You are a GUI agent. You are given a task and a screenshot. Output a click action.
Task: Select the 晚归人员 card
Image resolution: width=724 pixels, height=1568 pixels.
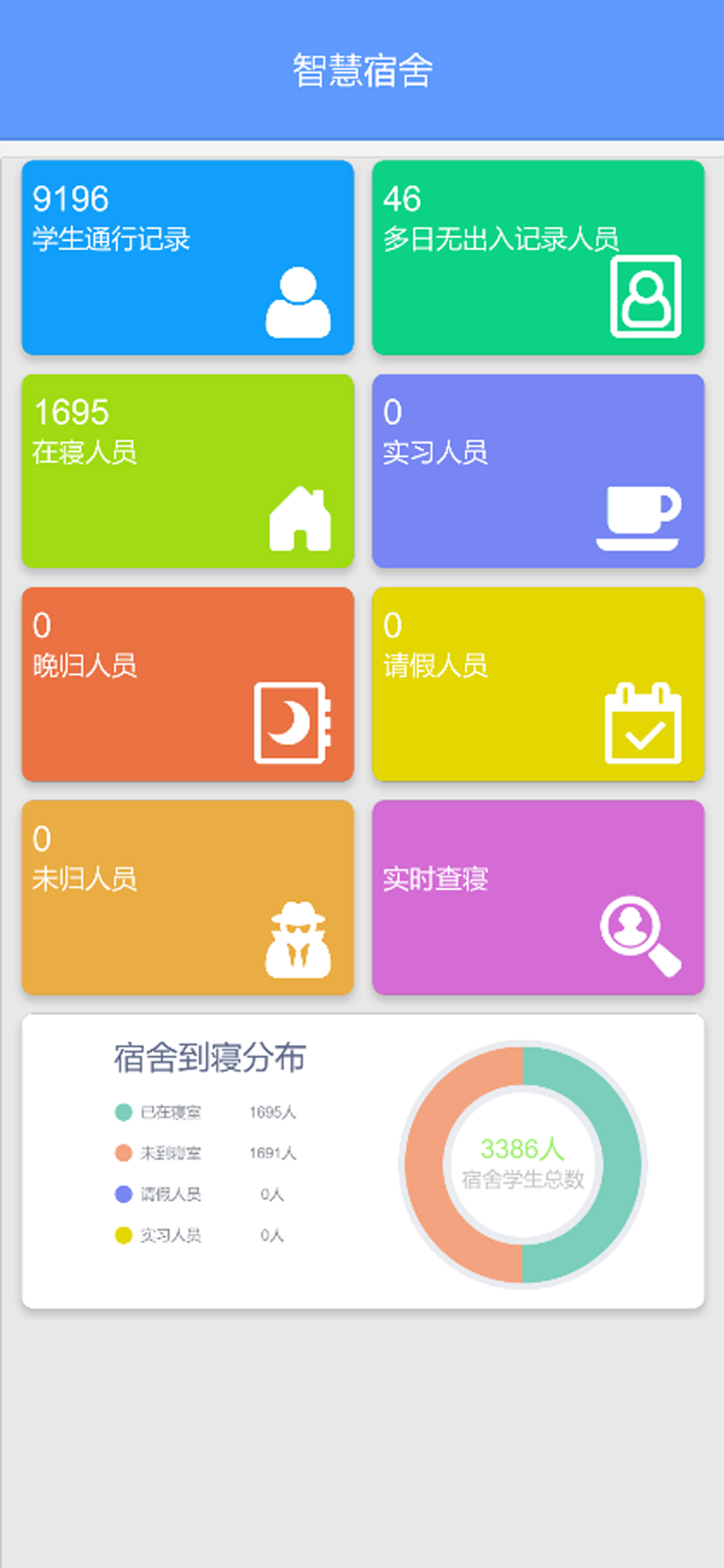(188, 684)
